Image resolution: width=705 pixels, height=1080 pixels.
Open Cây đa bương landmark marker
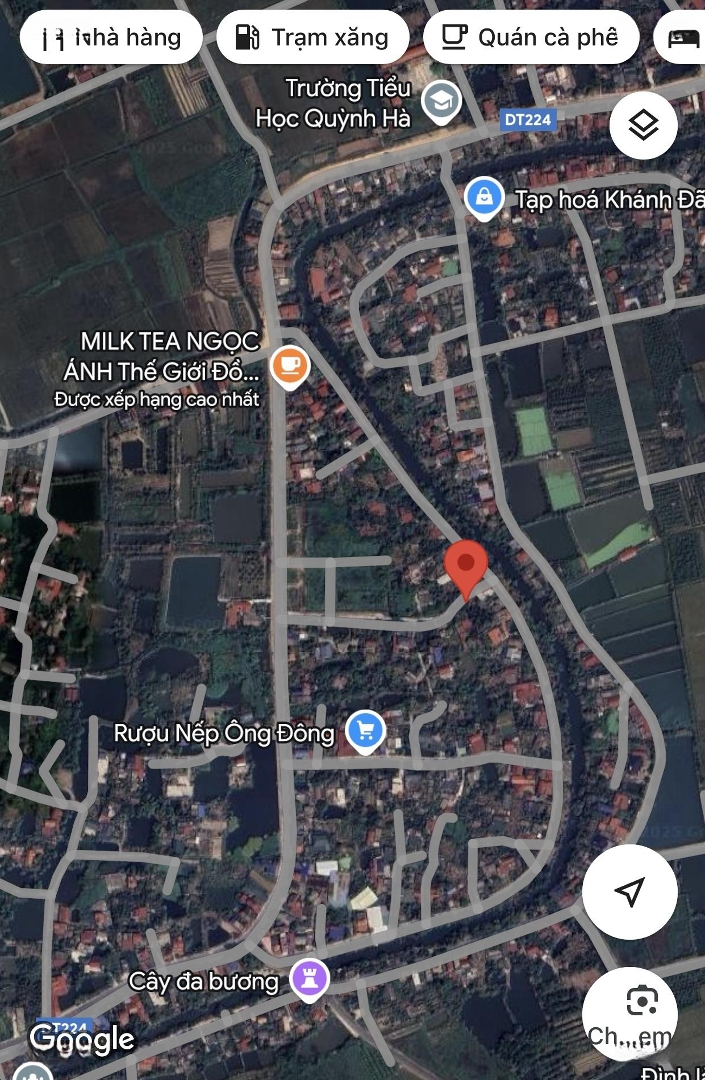tap(310, 980)
